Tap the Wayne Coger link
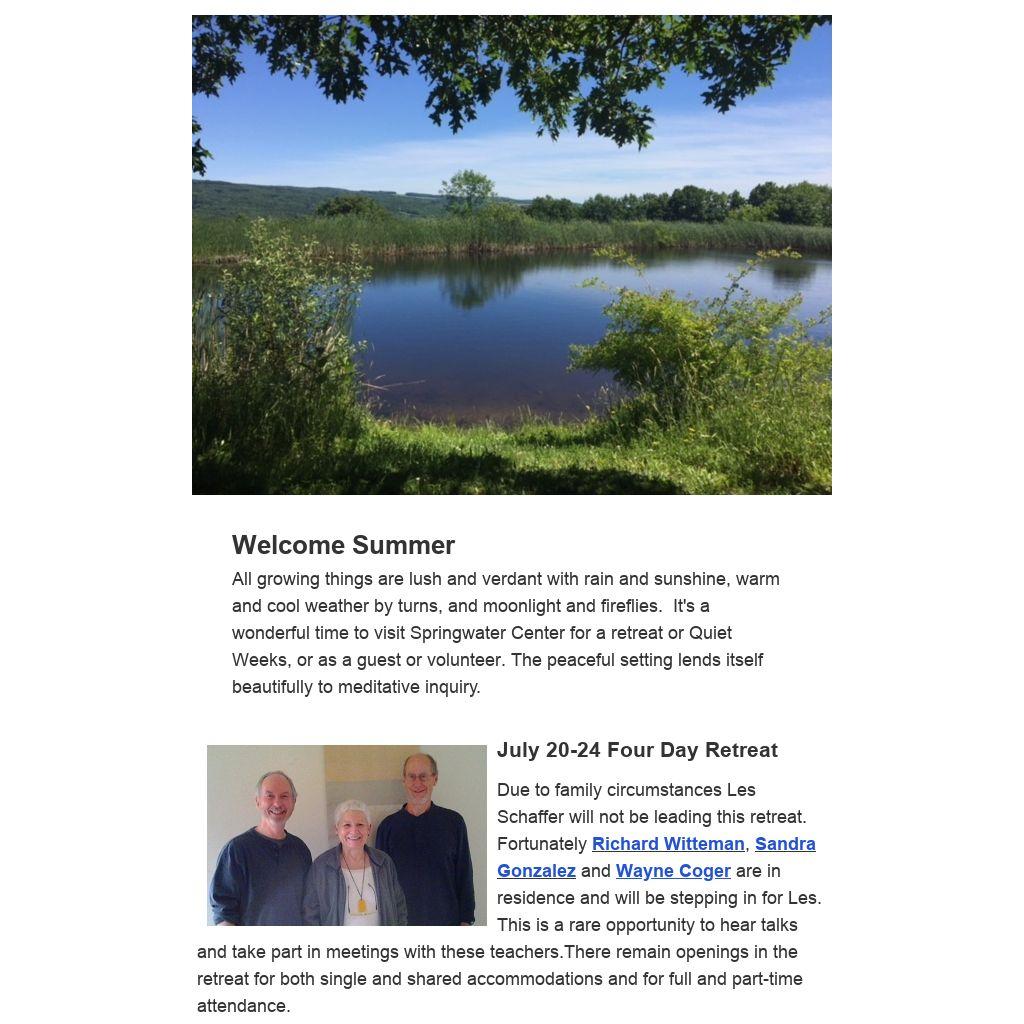Image resolution: width=1024 pixels, height=1024 pixels. click(673, 871)
